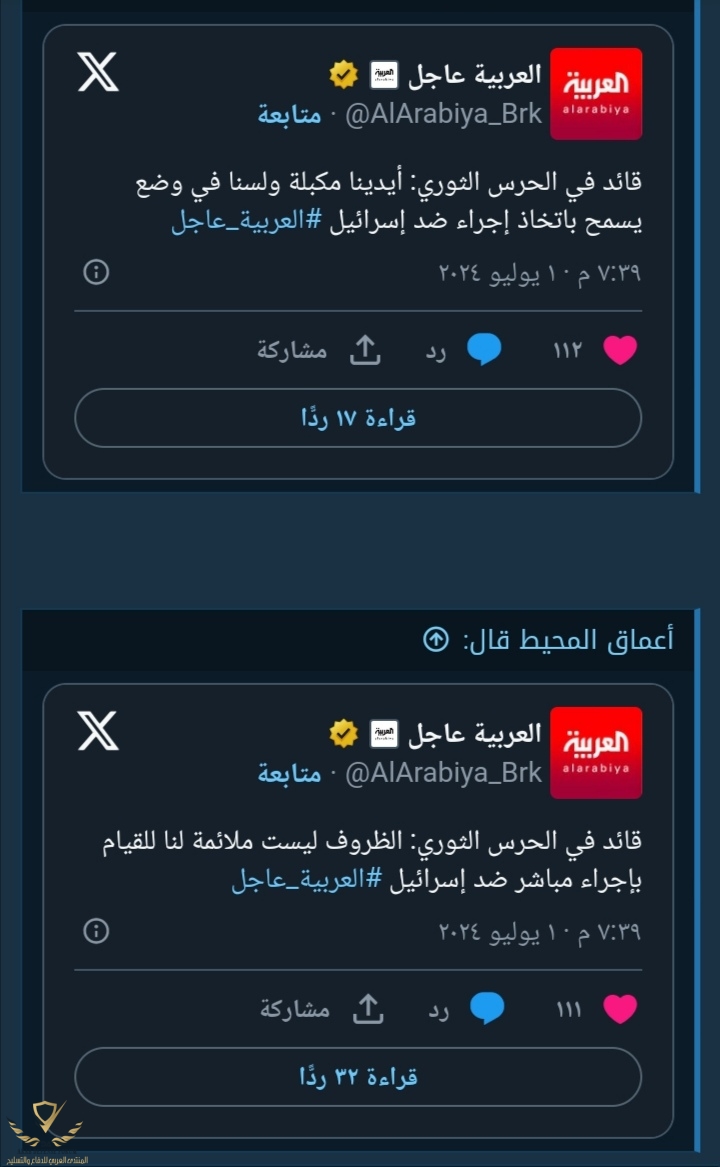Like the tweet with 111 likes

click(620, 1010)
